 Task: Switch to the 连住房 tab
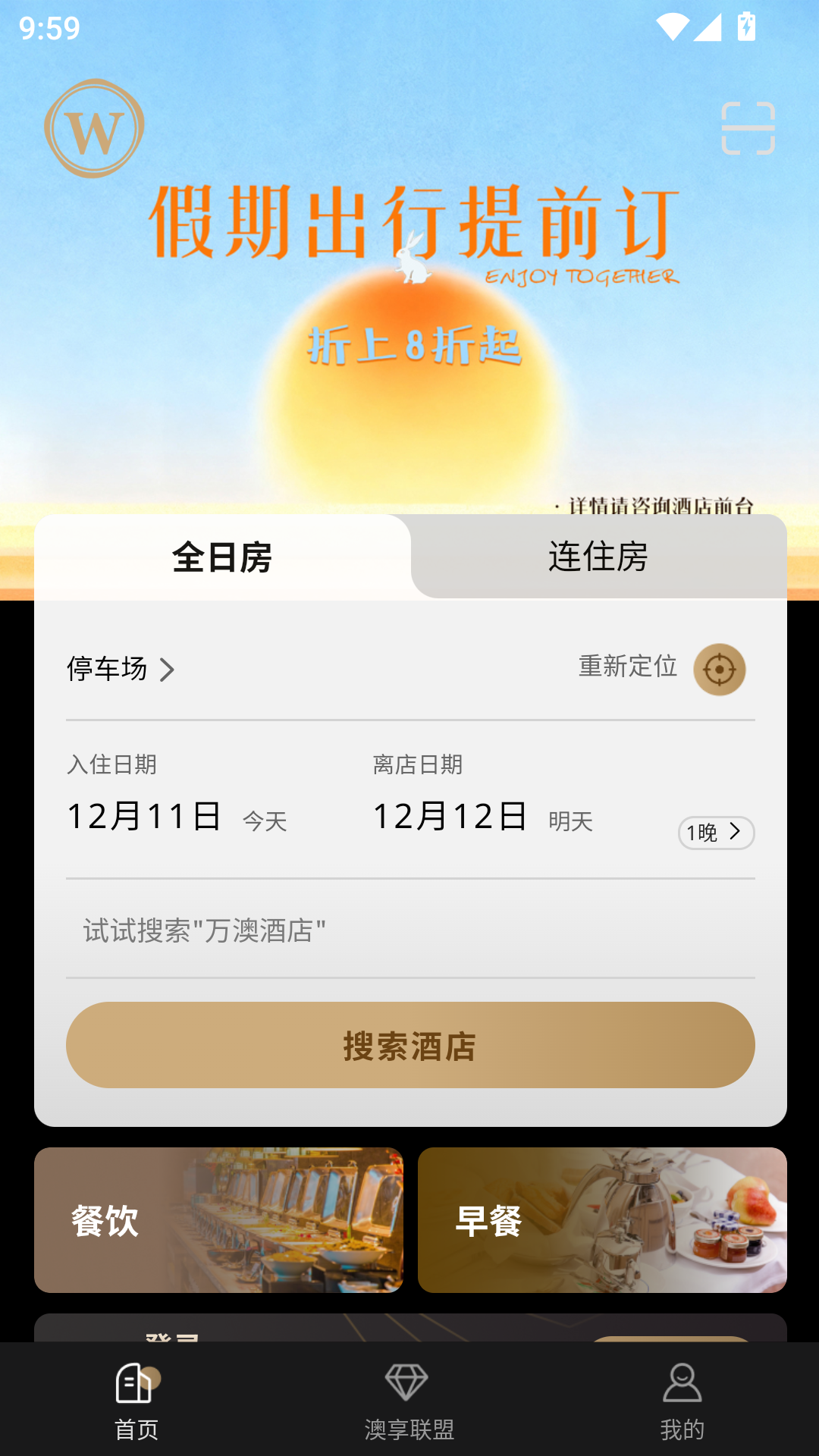(598, 557)
